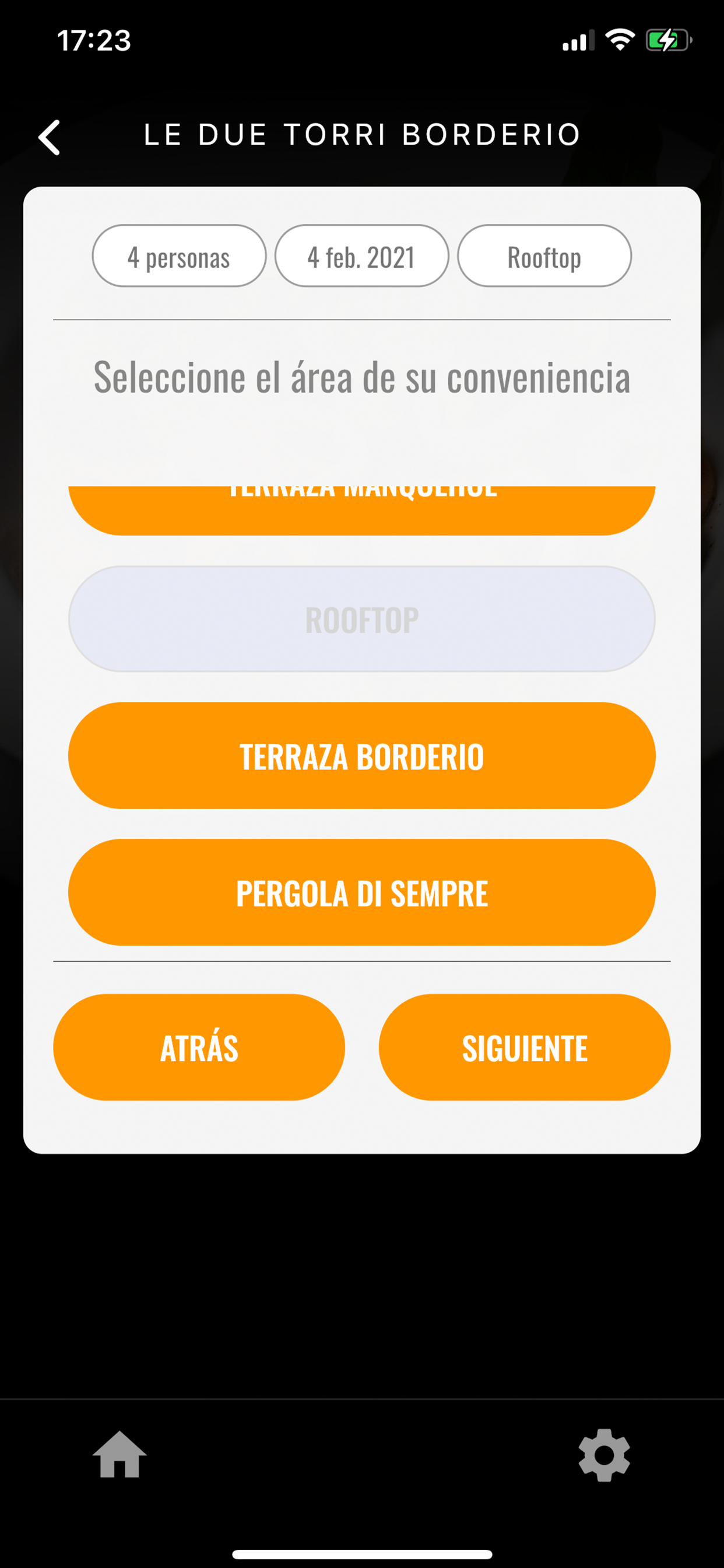
Task: Select the Rooftop area option
Action: tap(361, 619)
